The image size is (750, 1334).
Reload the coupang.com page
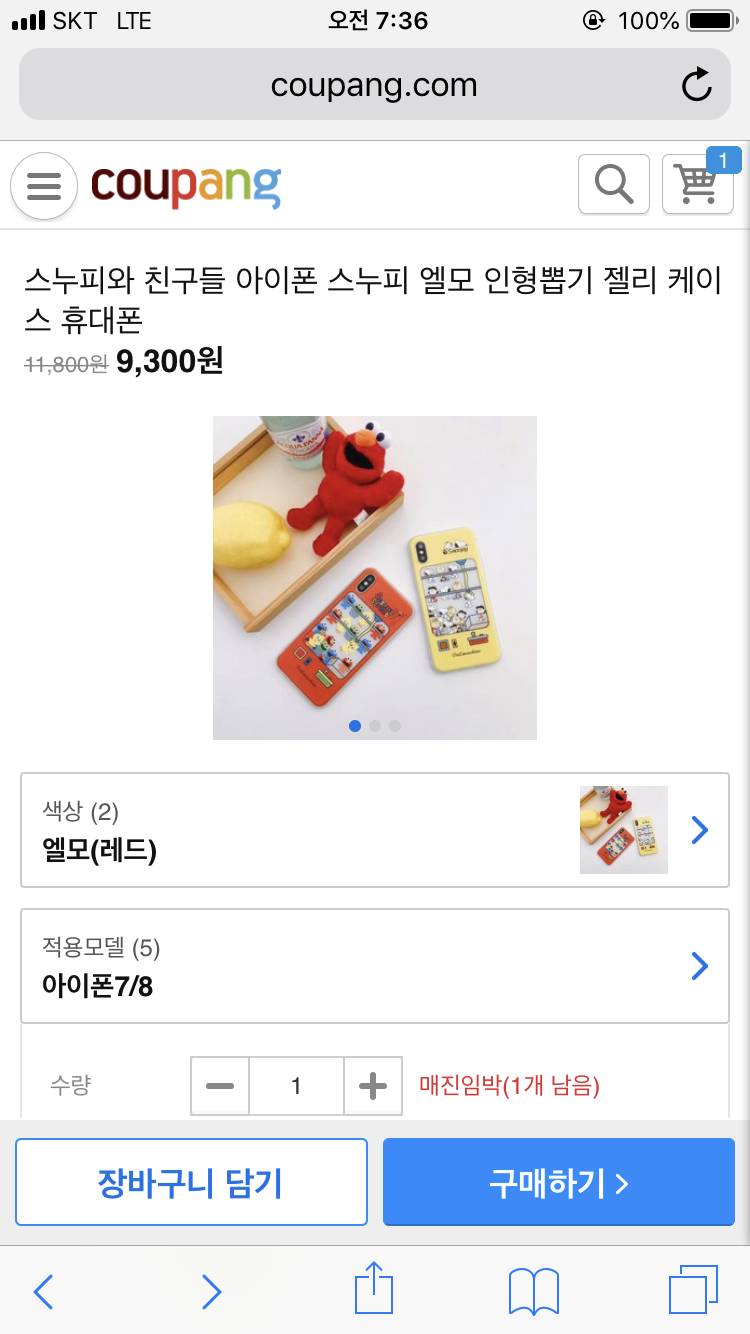pyautogui.click(x=697, y=85)
